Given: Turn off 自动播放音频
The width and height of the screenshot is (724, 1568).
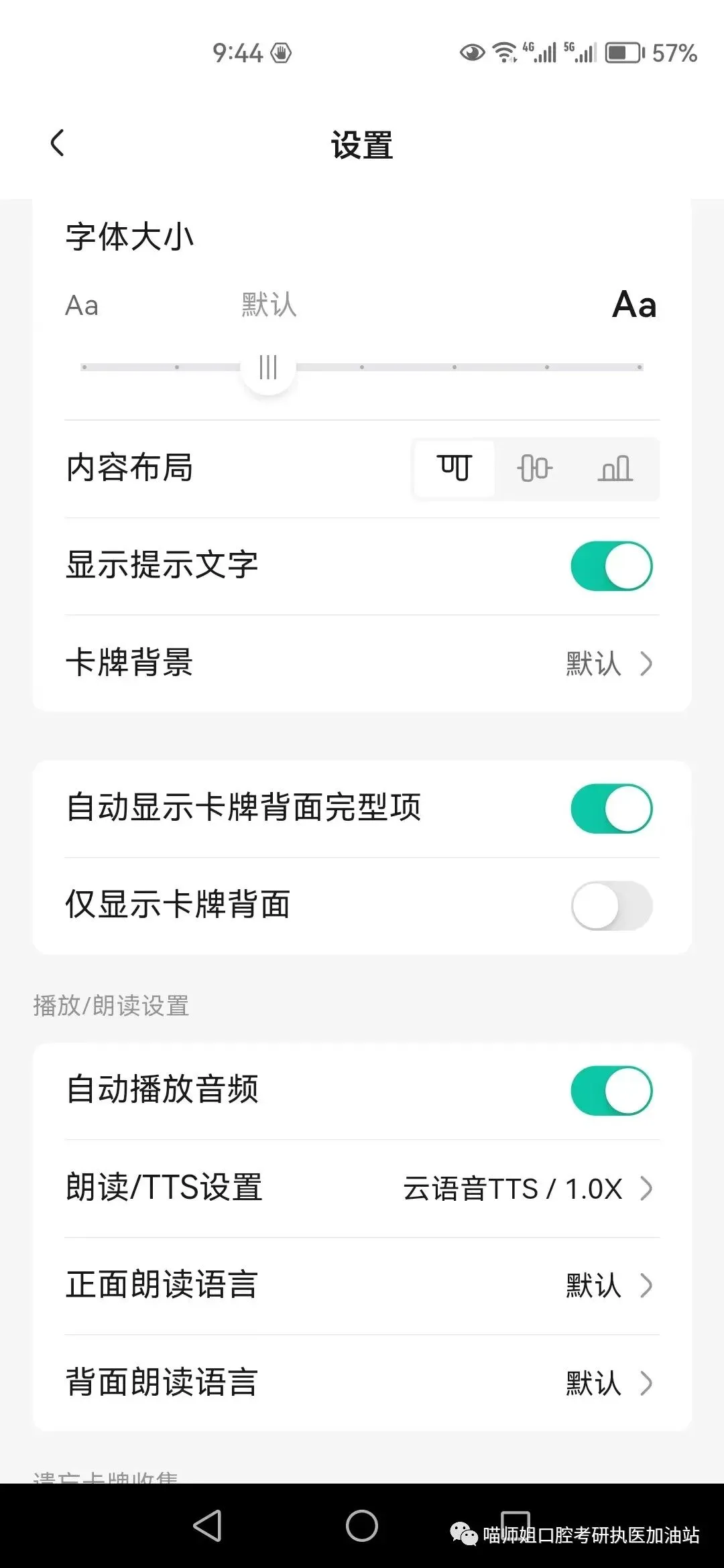Looking at the screenshot, I should pos(611,1091).
